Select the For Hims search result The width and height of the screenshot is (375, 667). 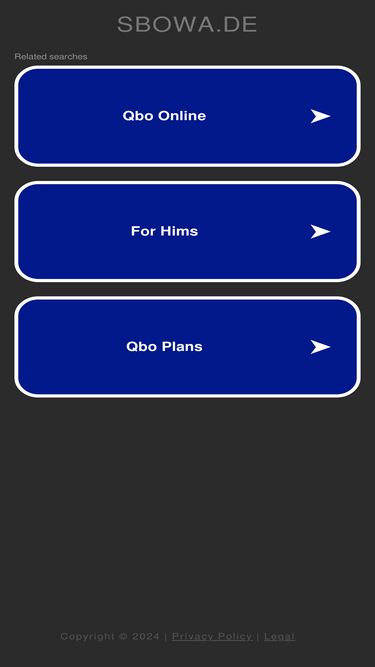pyautogui.click(x=188, y=231)
